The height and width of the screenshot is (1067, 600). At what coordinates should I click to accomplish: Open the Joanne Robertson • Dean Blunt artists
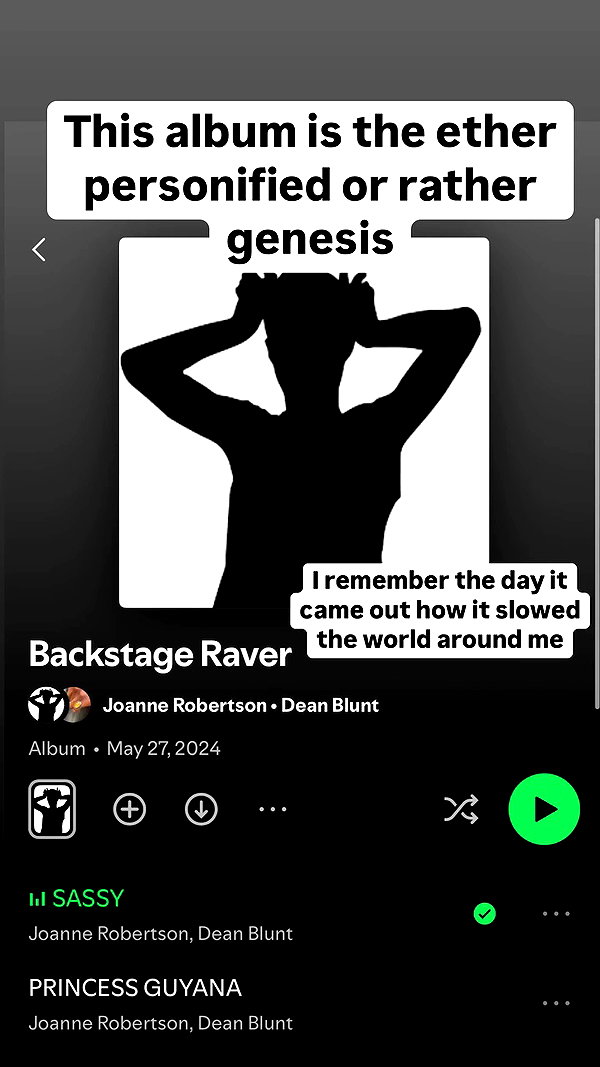pyautogui.click(x=241, y=705)
